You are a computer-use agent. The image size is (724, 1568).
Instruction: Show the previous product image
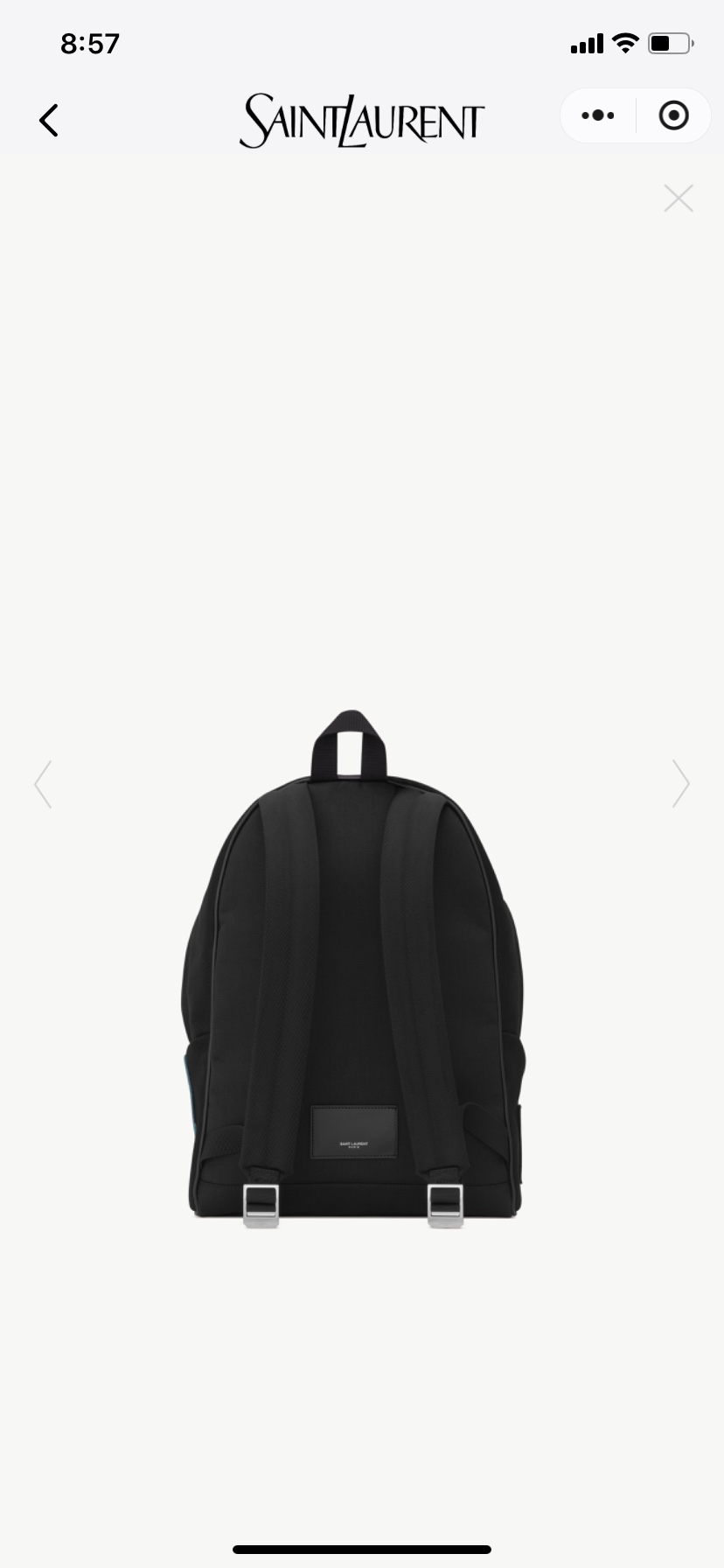coord(43,784)
